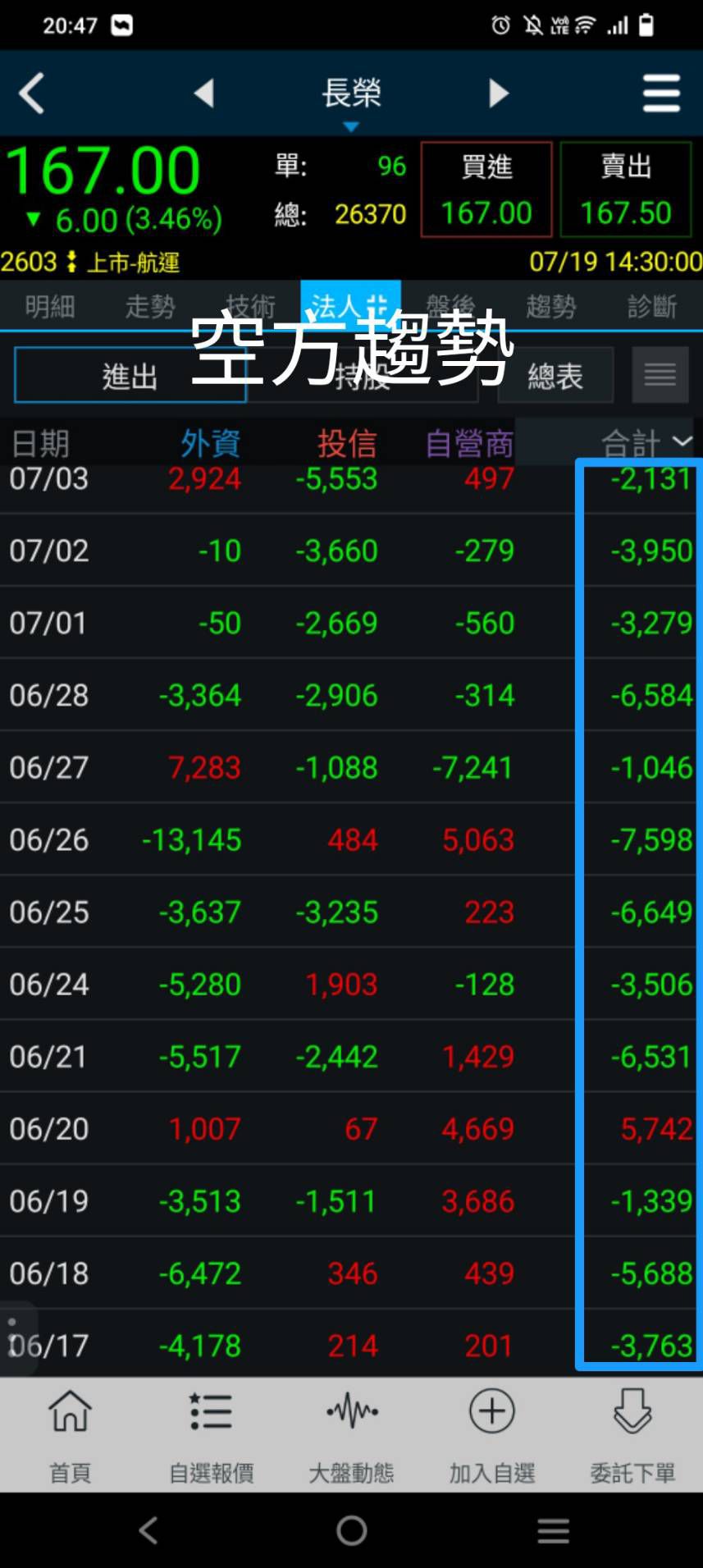
Task: Switch to the previous stock with left triangle
Action: click(x=204, y=93)
